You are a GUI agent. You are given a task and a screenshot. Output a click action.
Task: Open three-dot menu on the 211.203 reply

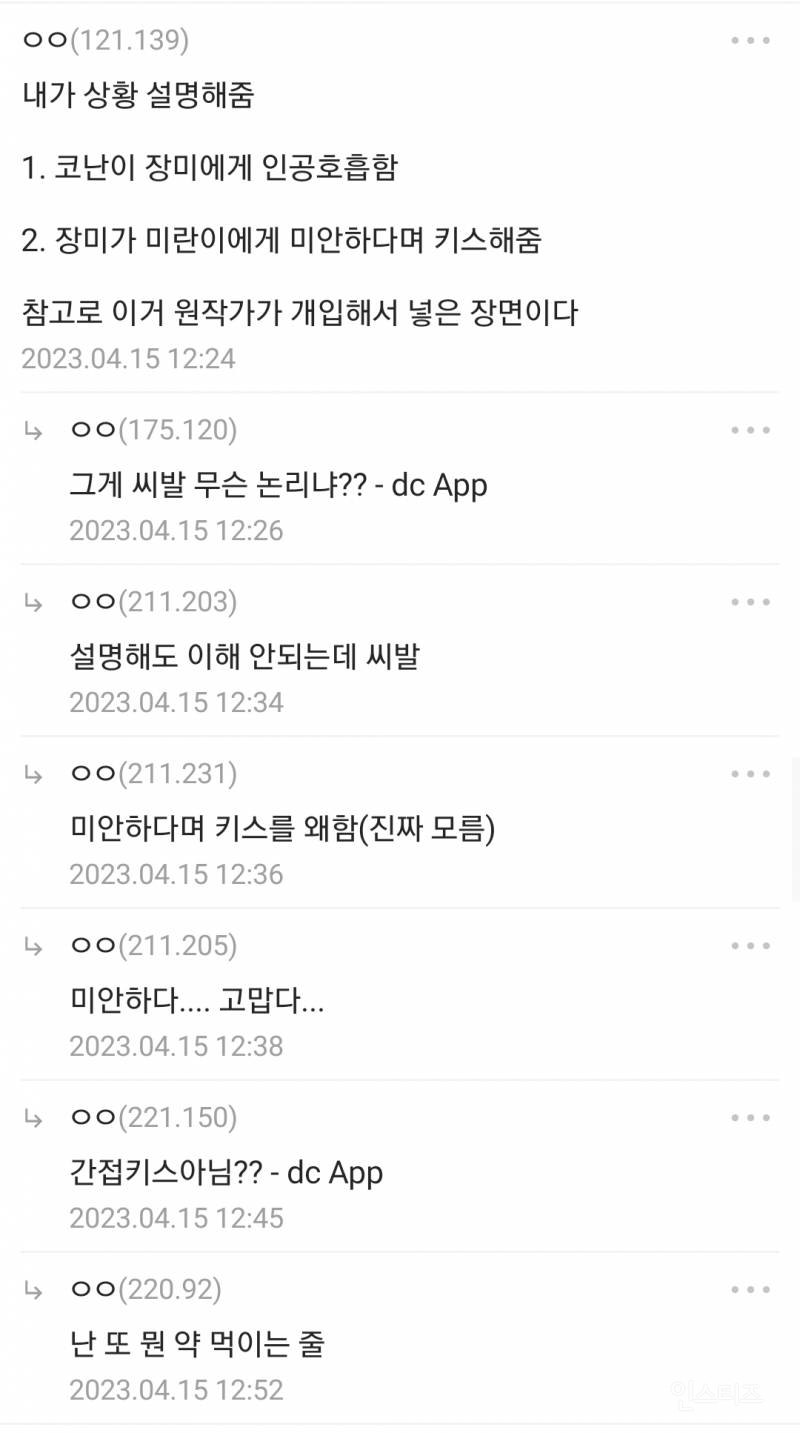click(x=750, y=602)
